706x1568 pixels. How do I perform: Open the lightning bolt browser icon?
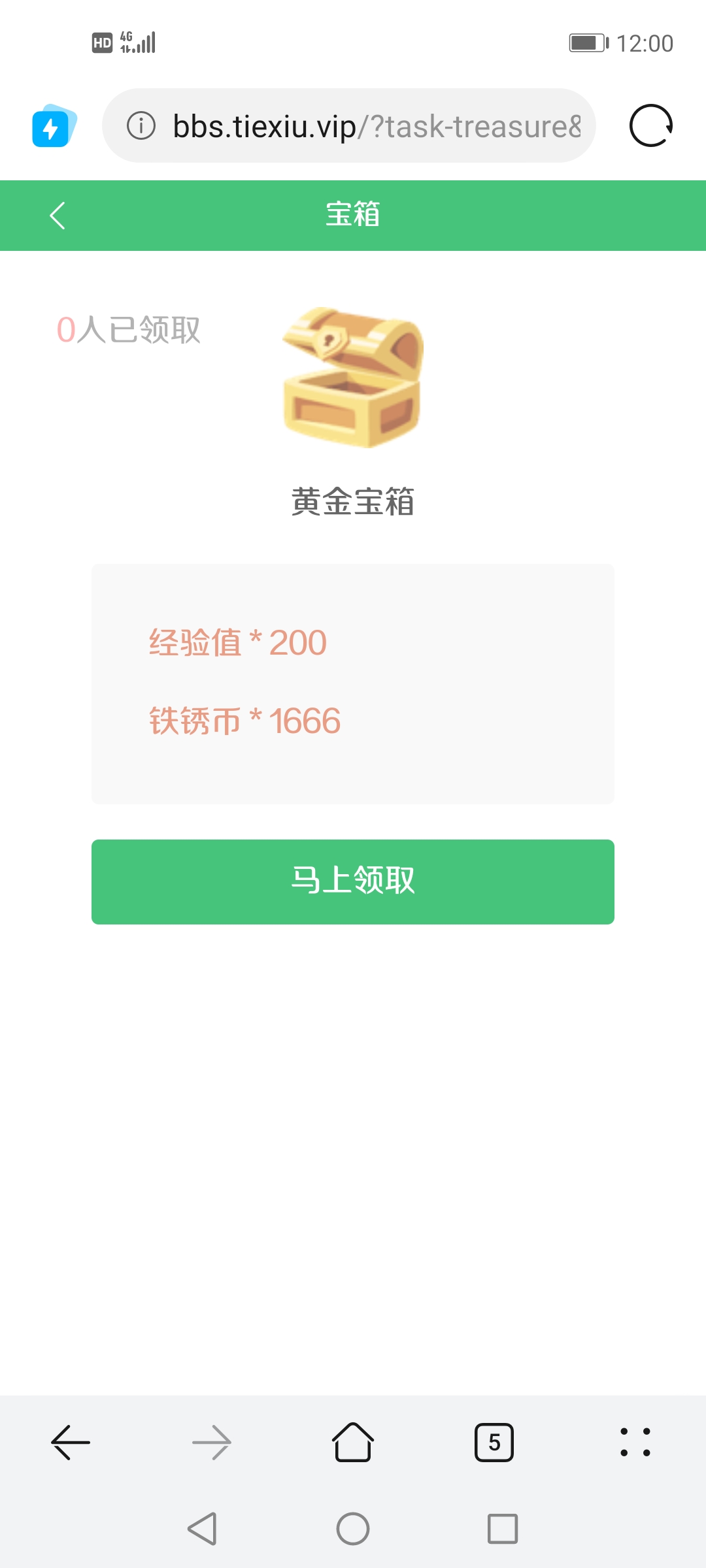54,126
